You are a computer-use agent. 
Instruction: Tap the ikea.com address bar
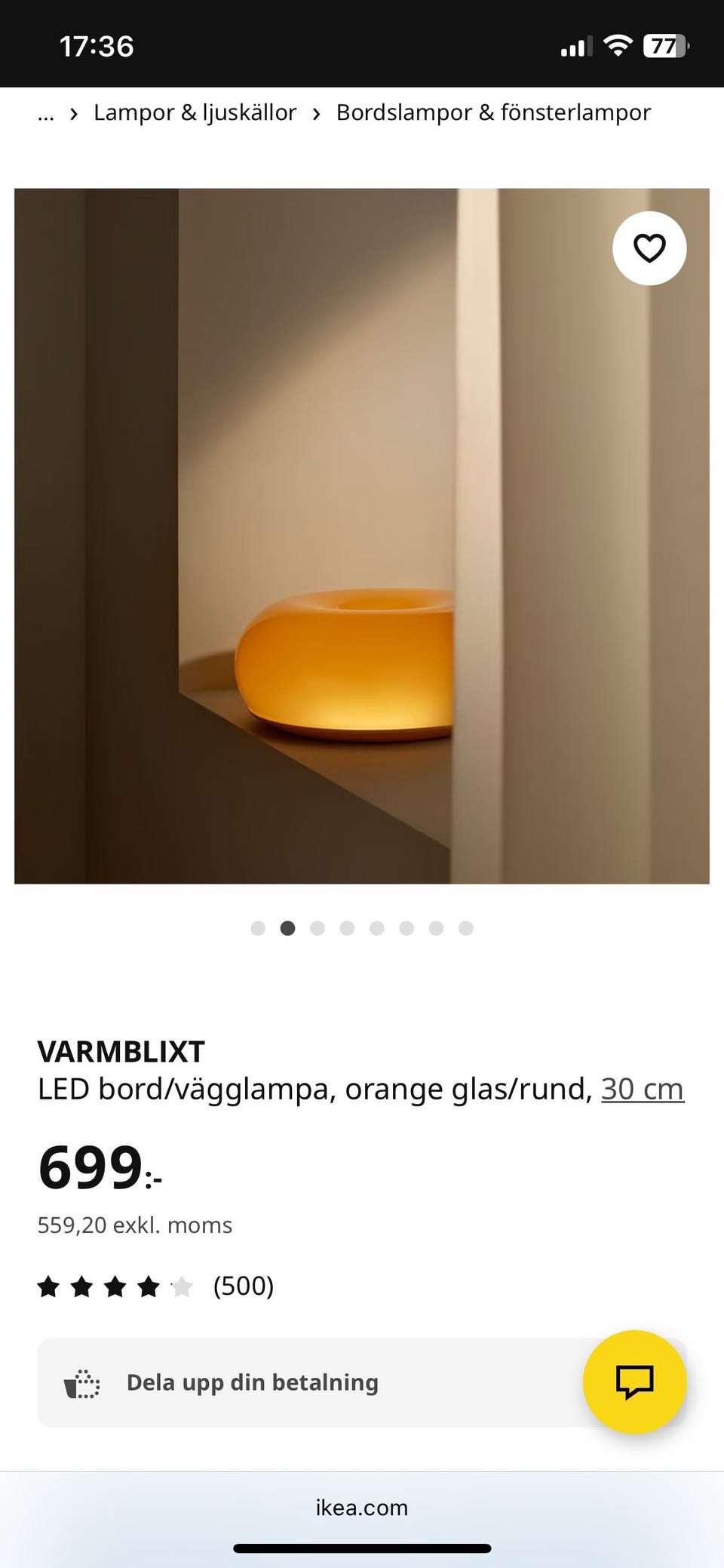[361, 1508]
